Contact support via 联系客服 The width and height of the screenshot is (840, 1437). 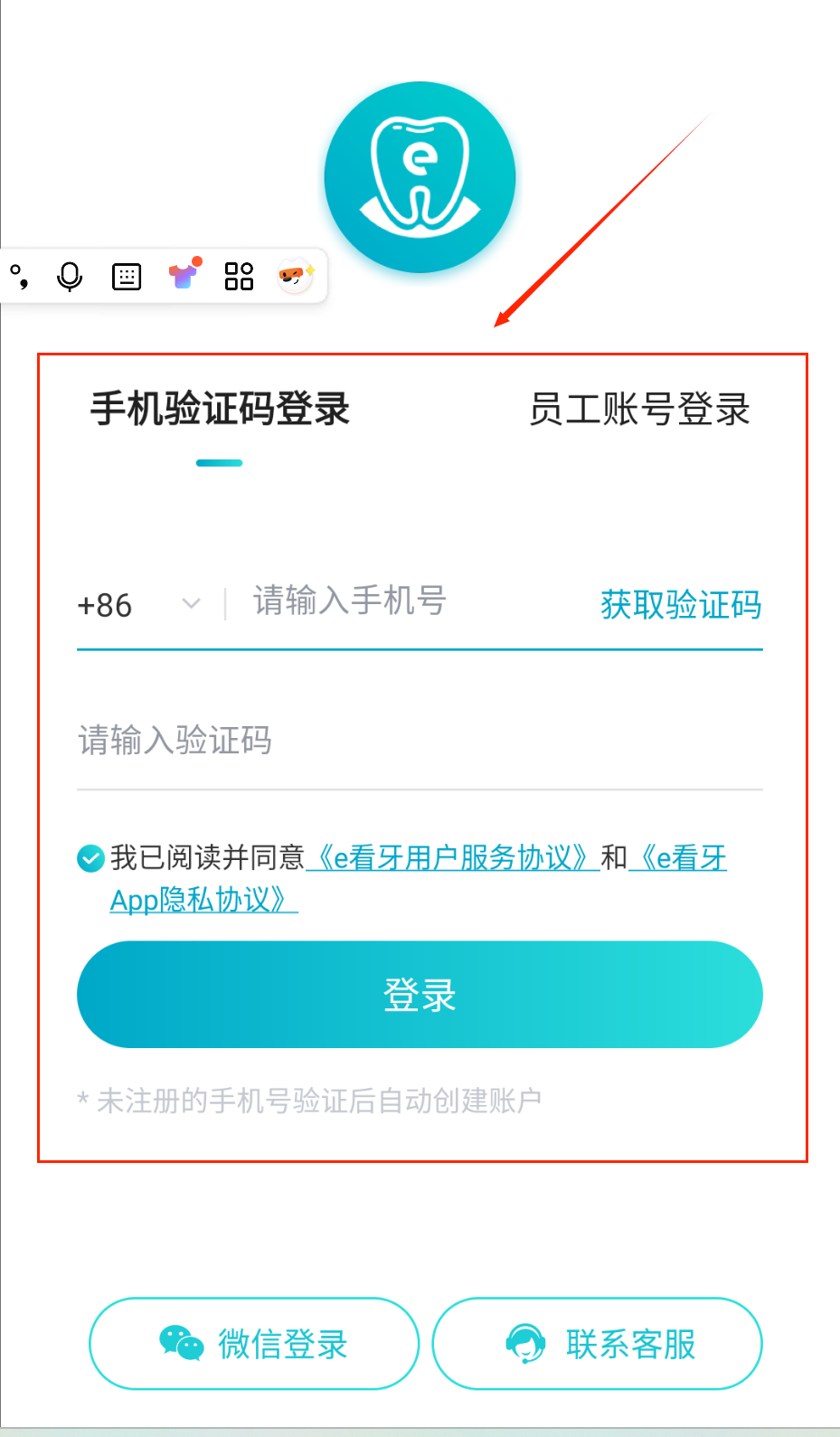tap(598, 1344)
